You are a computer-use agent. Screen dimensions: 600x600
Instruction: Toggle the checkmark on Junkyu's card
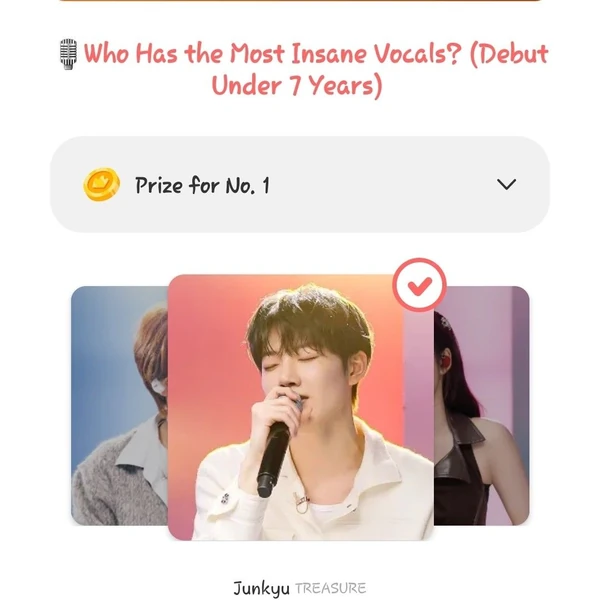419,287
